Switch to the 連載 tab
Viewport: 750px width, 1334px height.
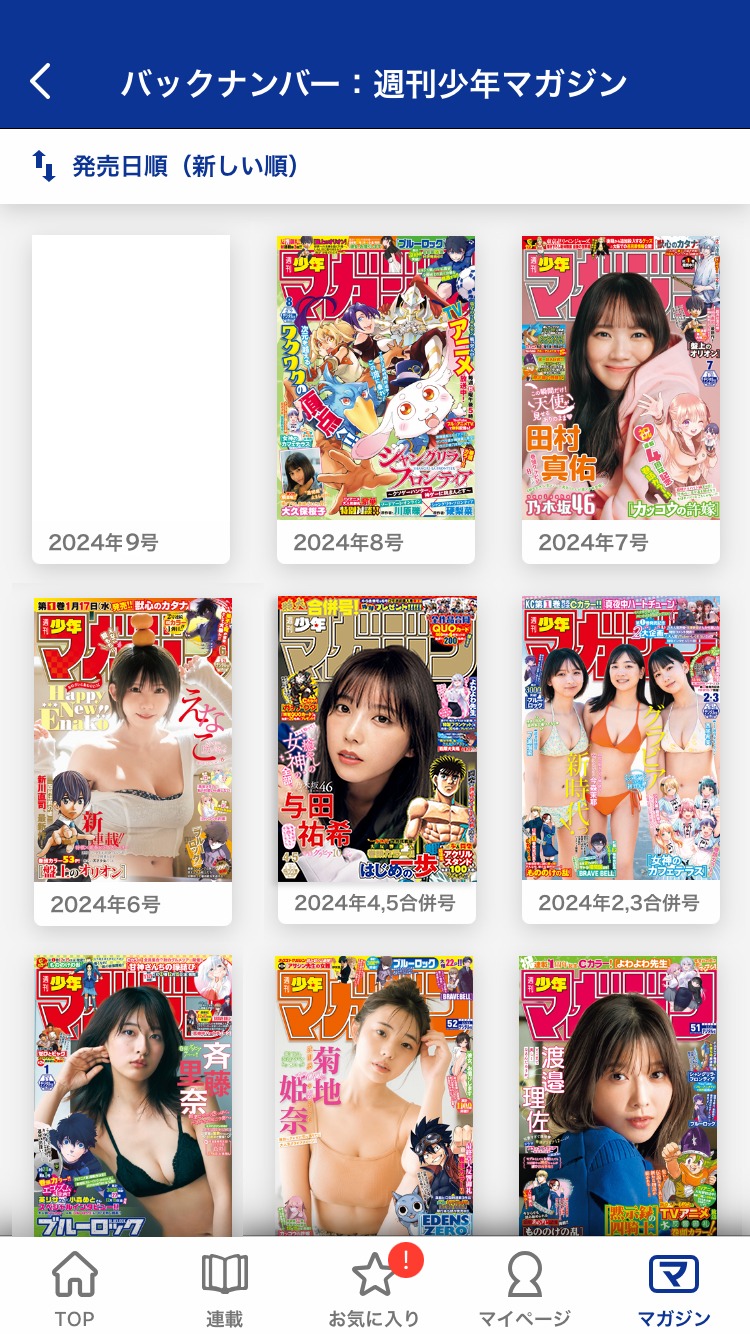pyautogui.click(x=225, y=1288)
